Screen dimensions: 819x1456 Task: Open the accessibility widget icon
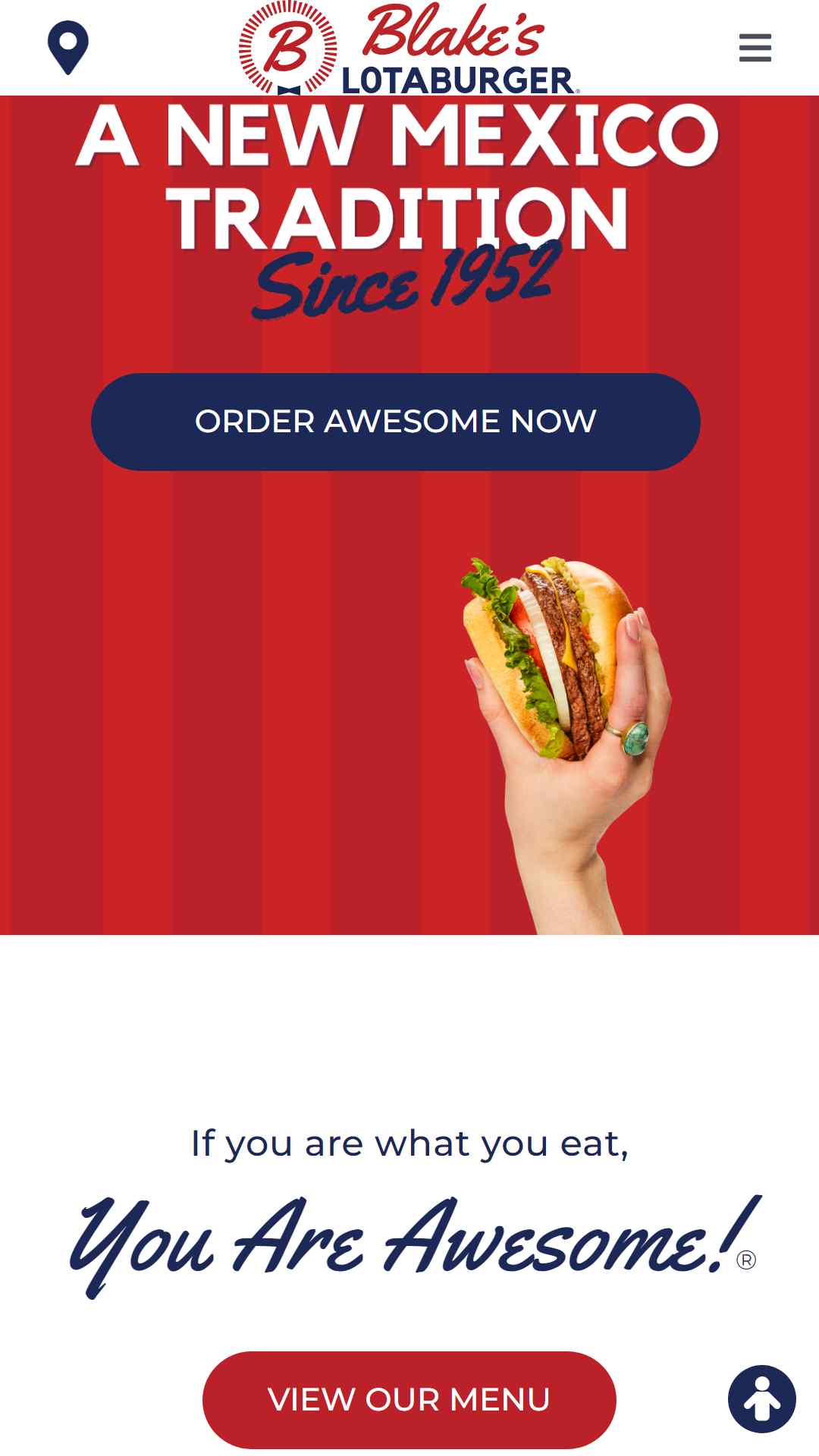coord(762,1399)
